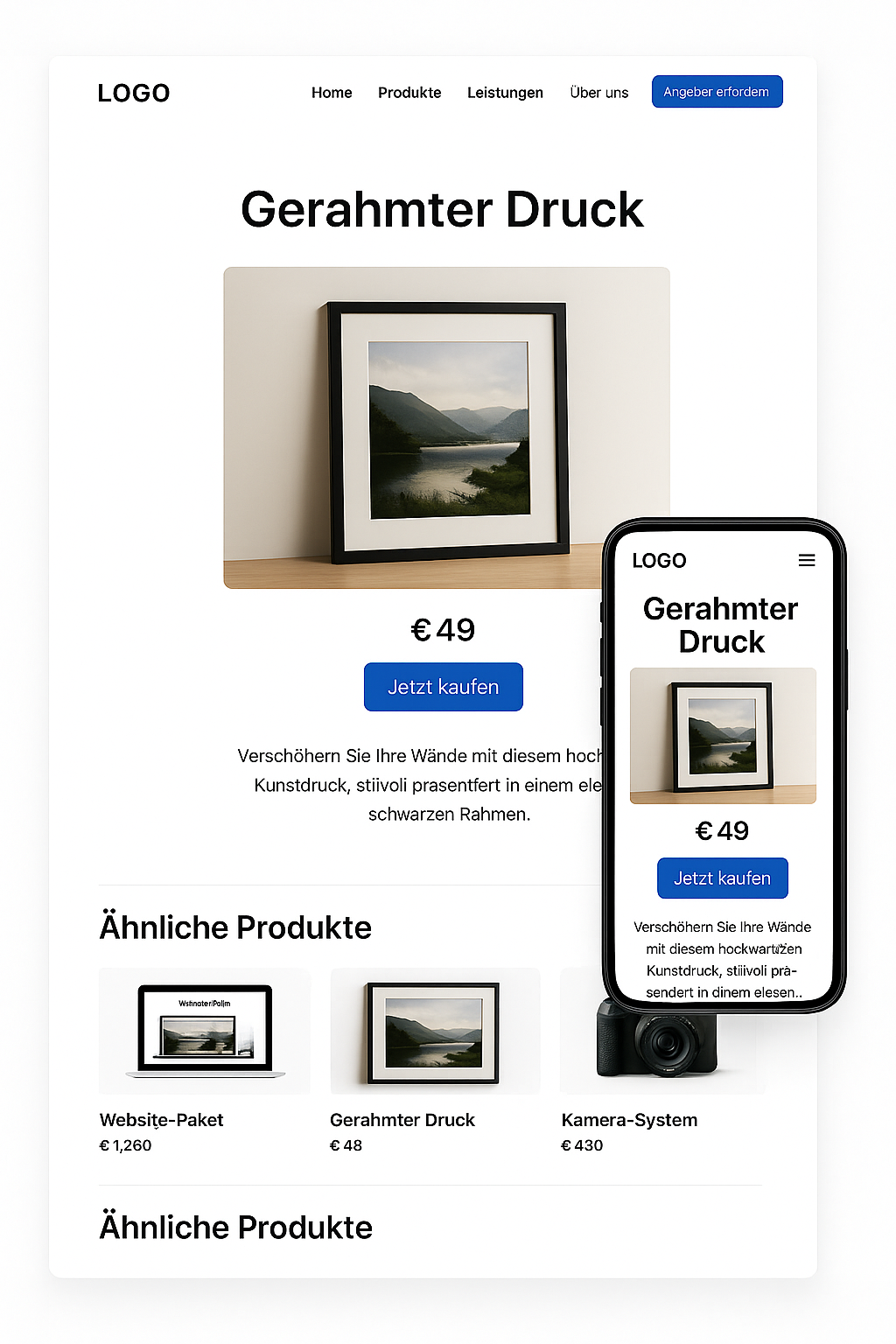The image size is (896, 1344).
Task: Open the Produkte navigation item
Action: (409, 93)
